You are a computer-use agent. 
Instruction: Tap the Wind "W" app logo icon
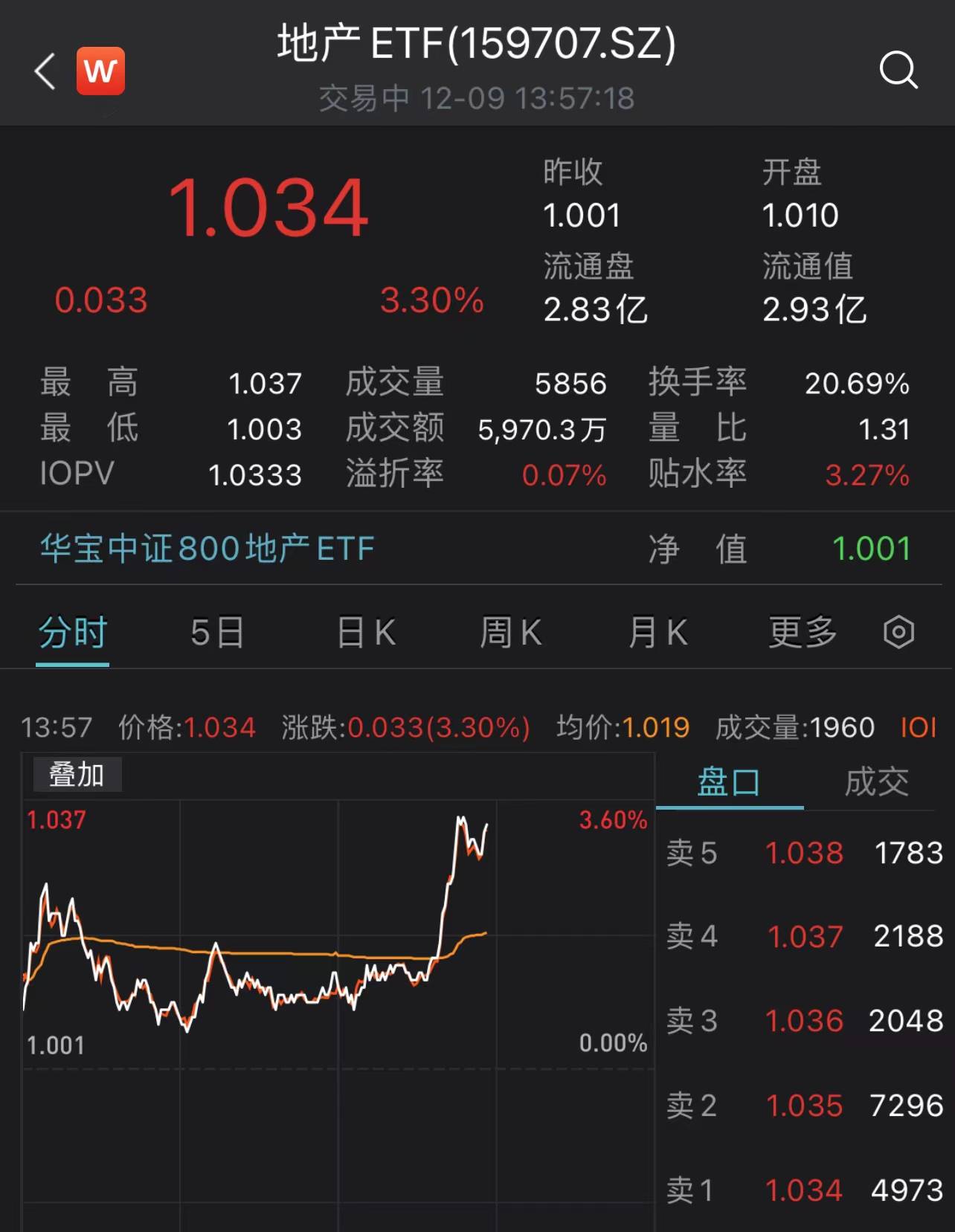(101, 69)
